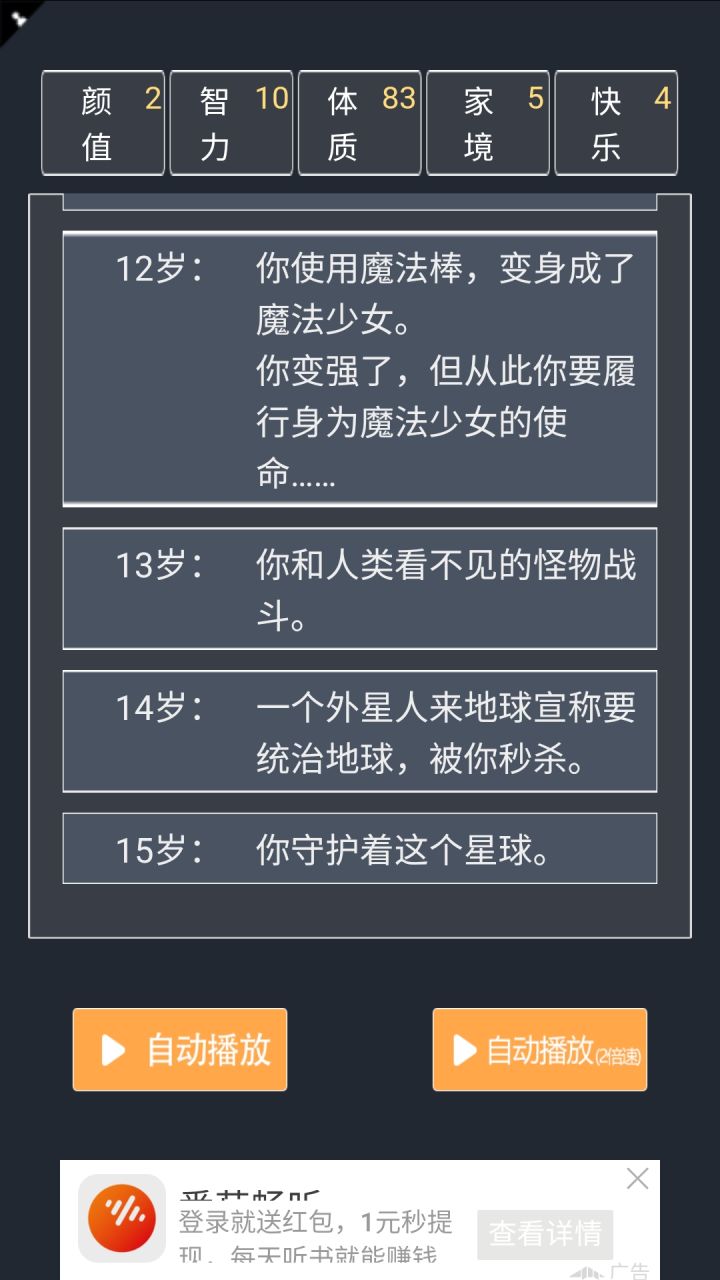
Task: Enable double-speed with 自动播放(2倍速) button
Action: (x=540, y=1049)
